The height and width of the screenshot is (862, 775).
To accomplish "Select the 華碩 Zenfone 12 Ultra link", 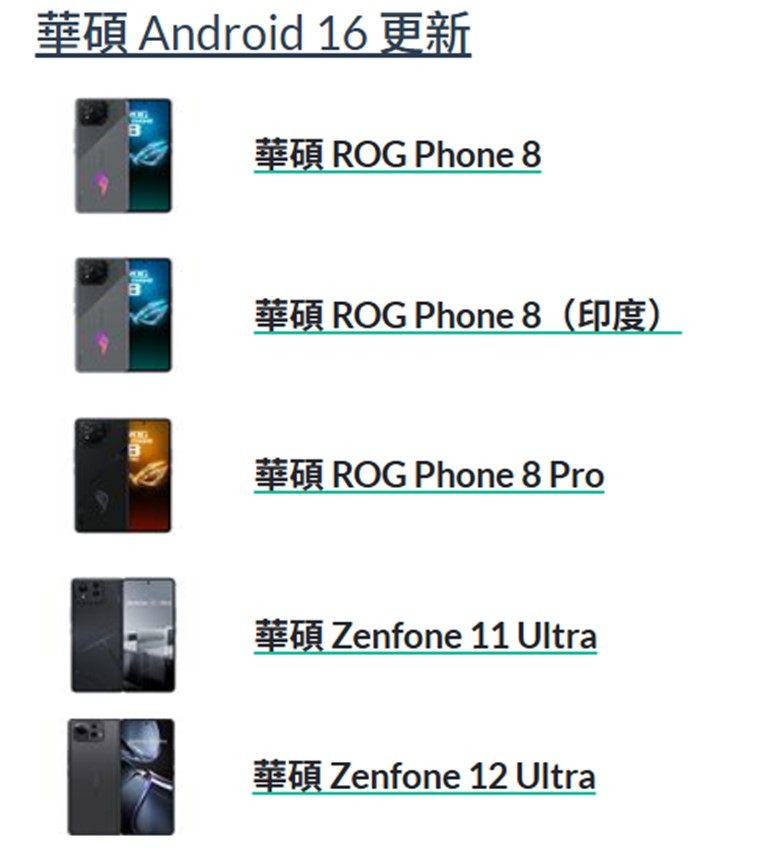I will point(424,776).
